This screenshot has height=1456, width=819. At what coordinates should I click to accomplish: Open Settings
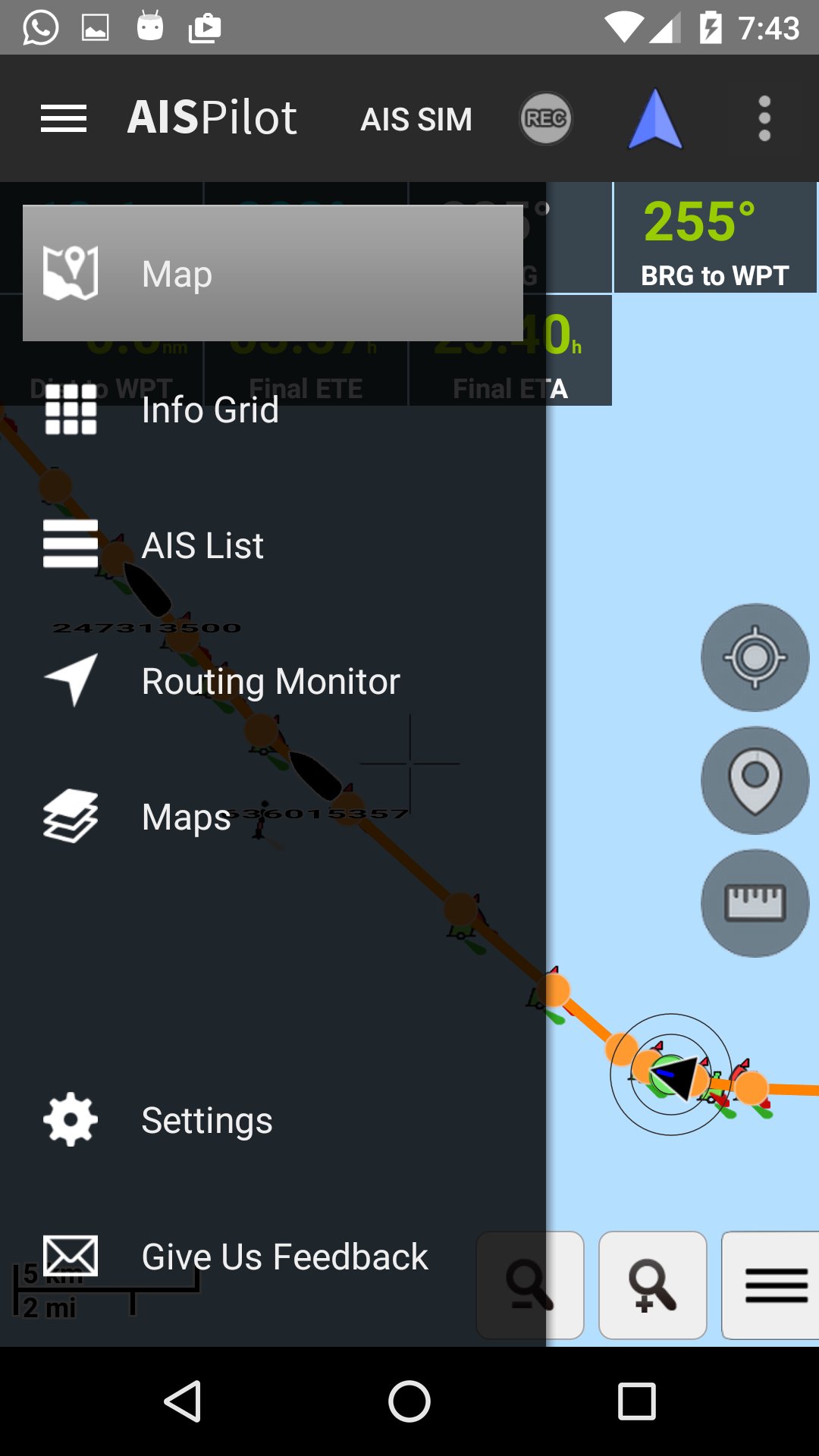coord(206,1120)
